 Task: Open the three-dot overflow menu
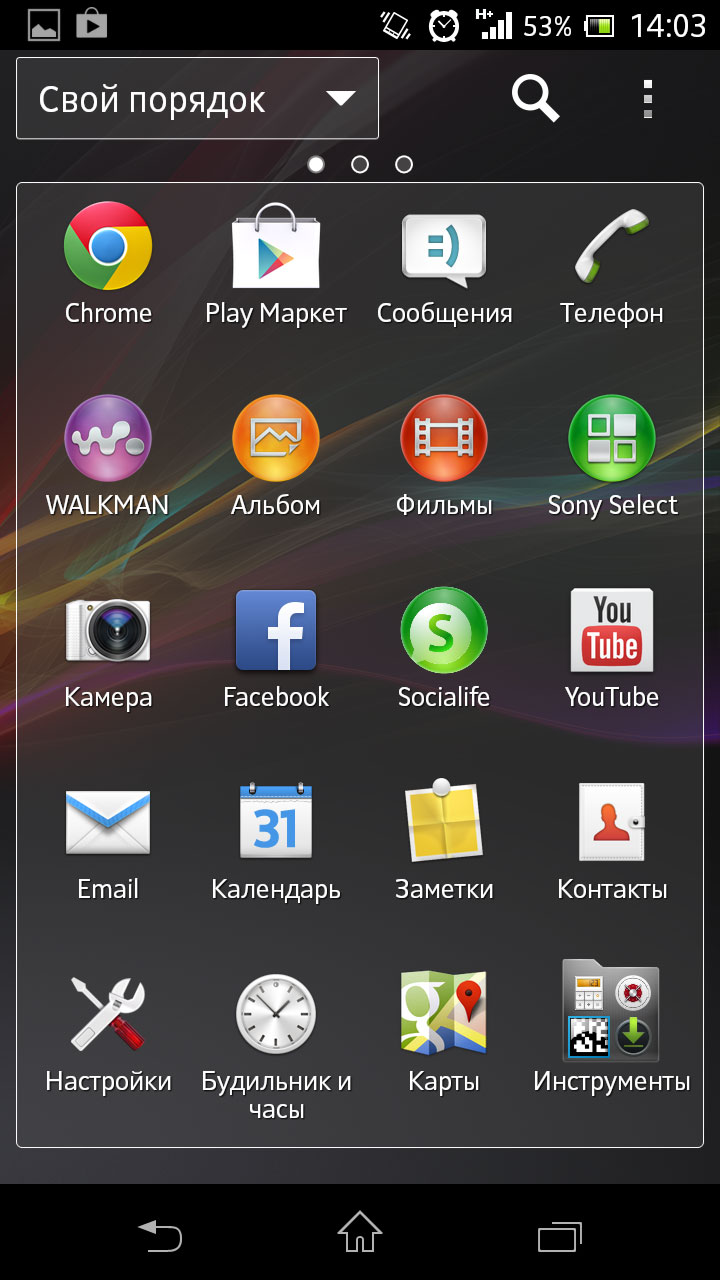click(648, 99)
